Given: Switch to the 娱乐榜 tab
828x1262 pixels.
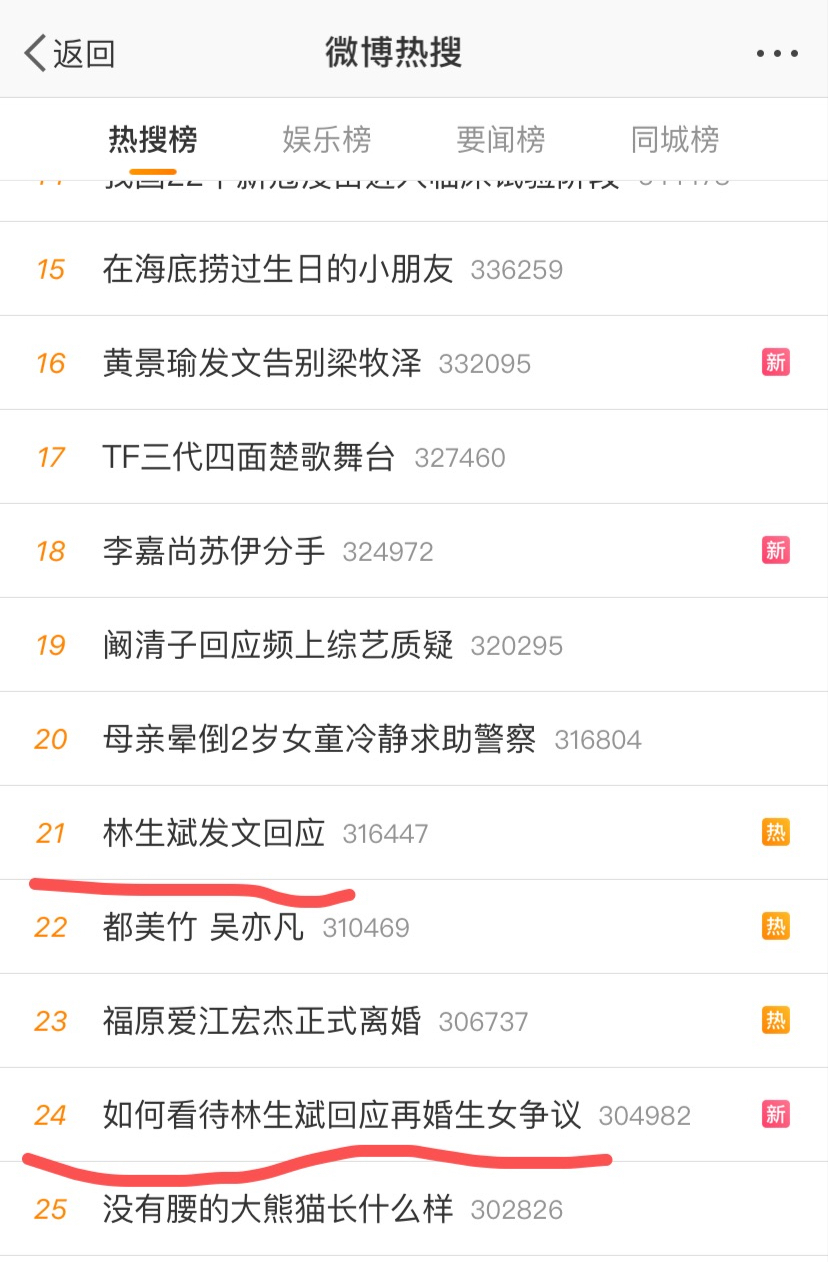Looking at the screenshot, I should click(x=326, y=140).
